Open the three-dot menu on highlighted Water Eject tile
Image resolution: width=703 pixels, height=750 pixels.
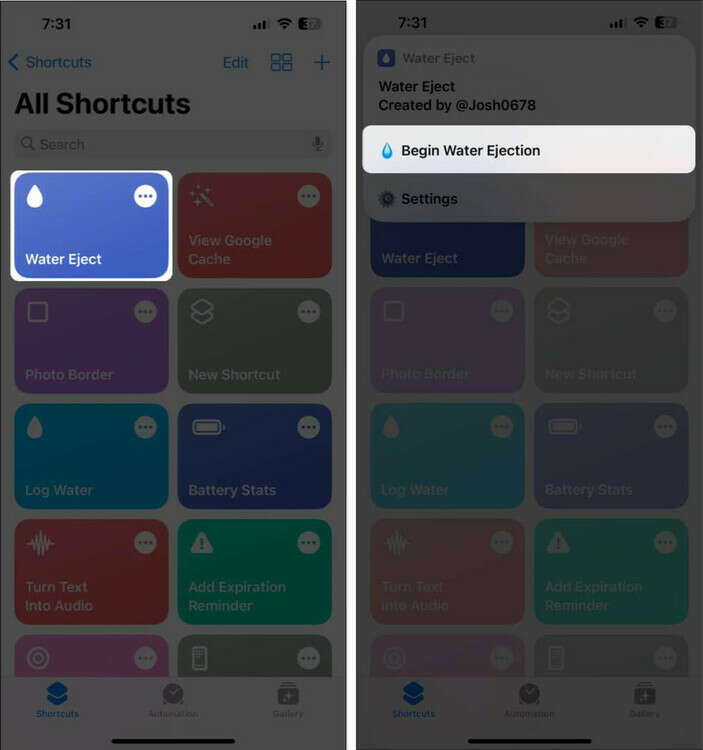[145, 197]
